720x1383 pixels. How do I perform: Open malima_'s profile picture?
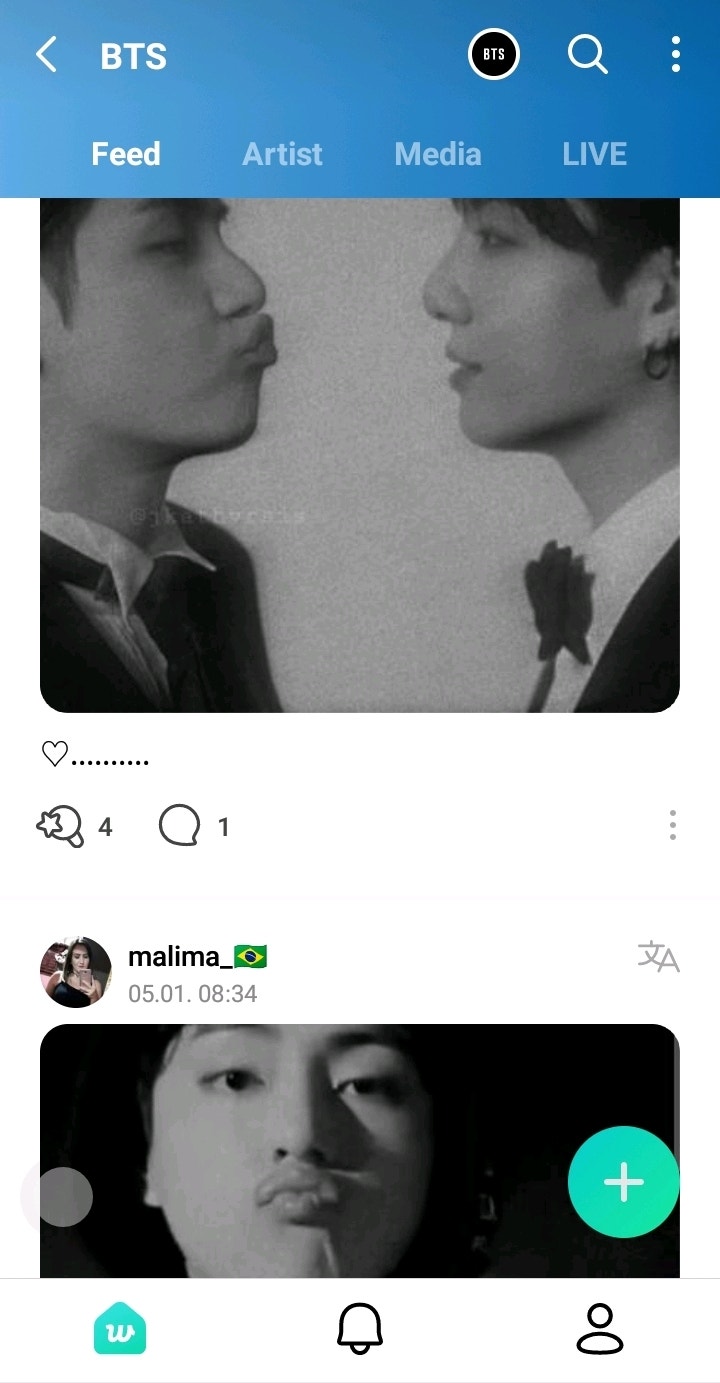click(x=76, y=971)
